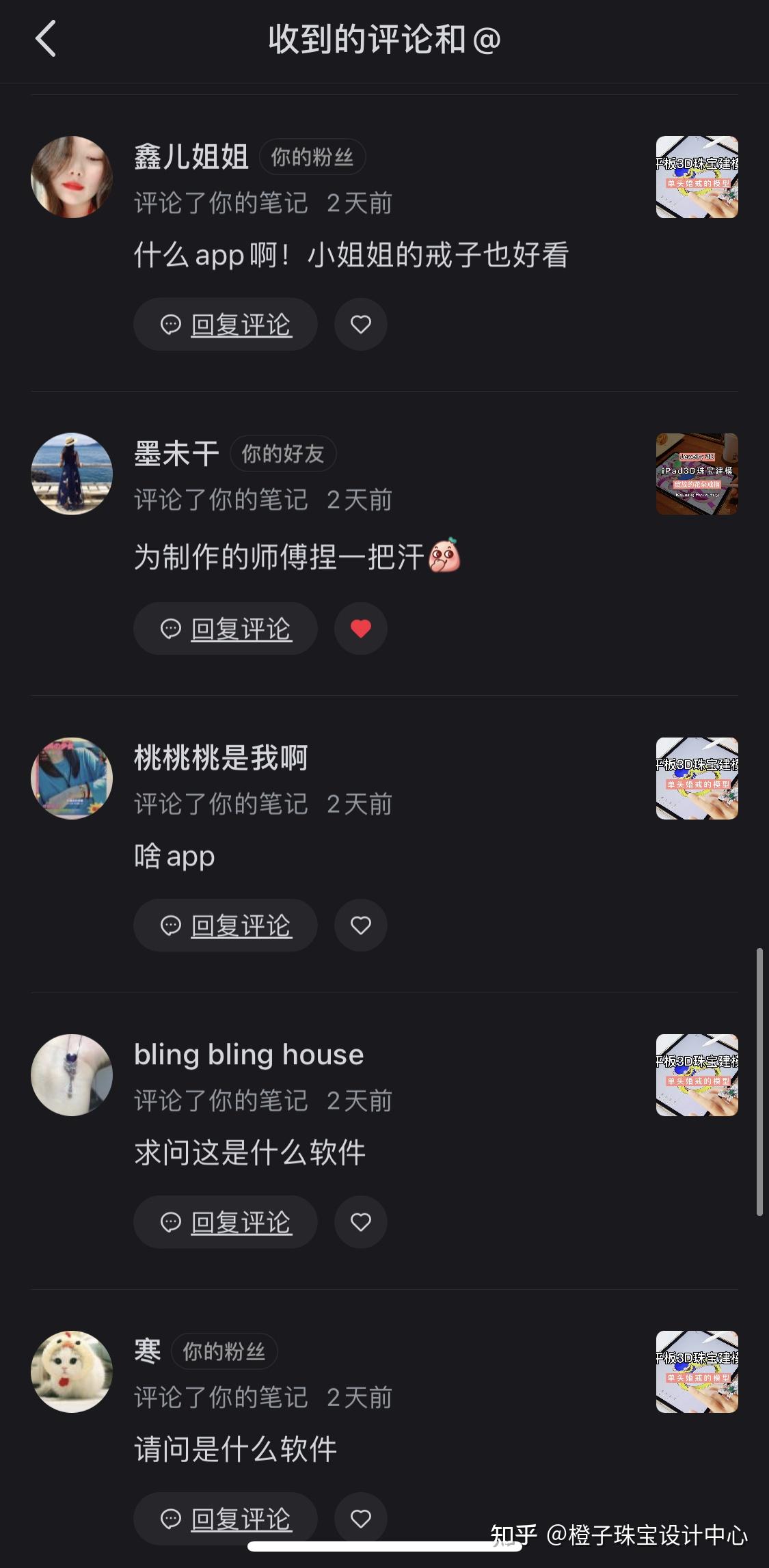This screenshot has height=1568, width=769.
Task: Open 寒's profile avatar
Action: pos(72,1372)
